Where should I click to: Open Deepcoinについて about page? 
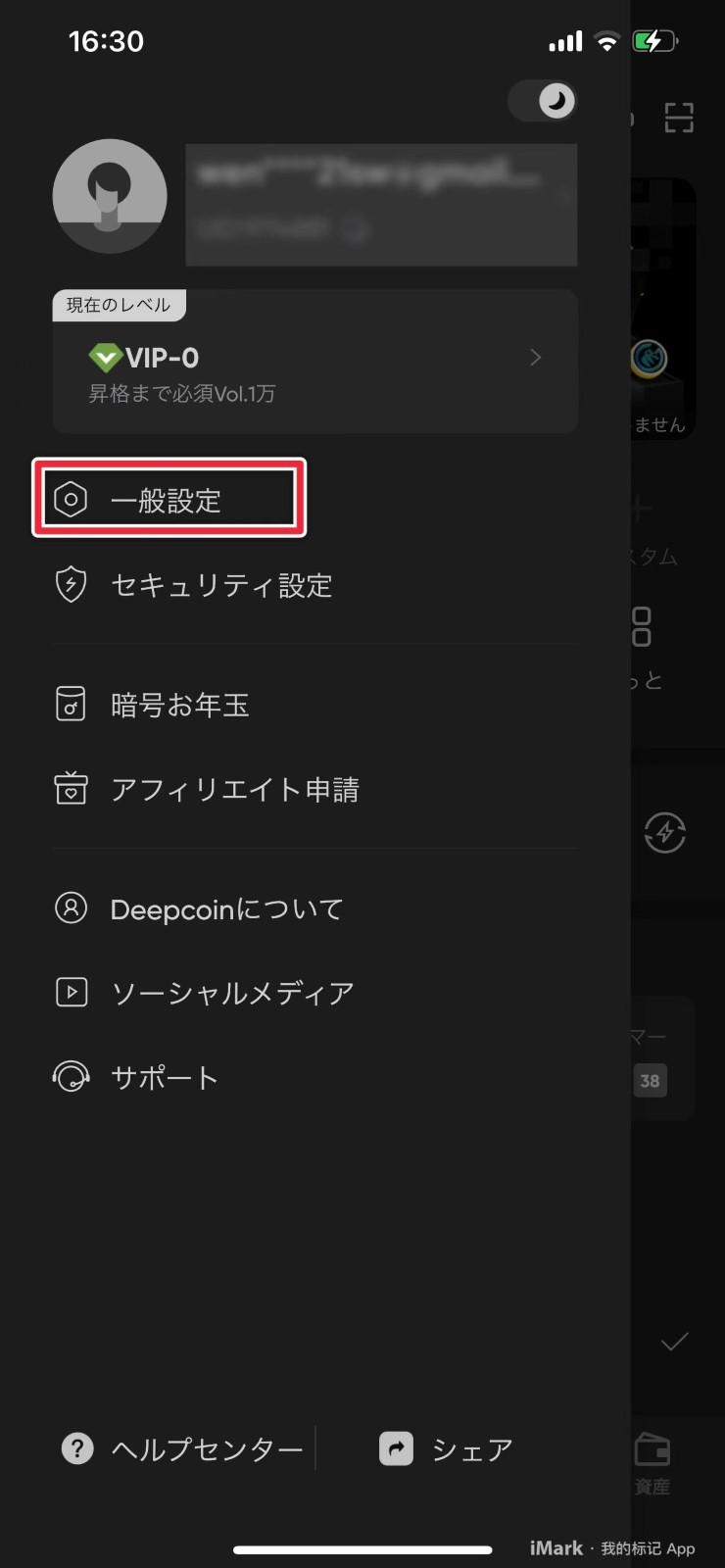314,908
